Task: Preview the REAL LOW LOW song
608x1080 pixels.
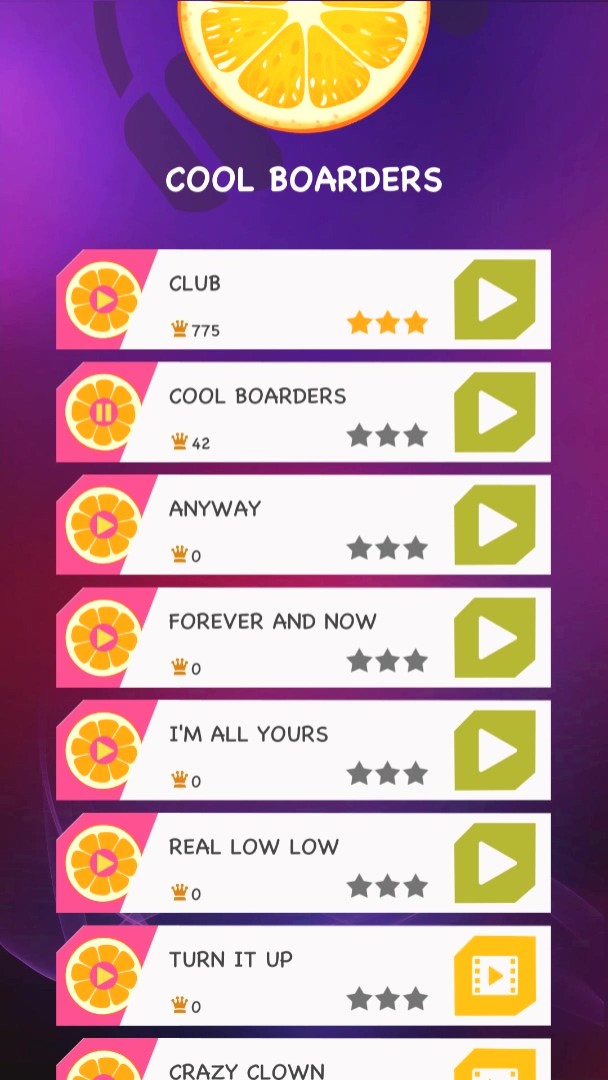Action: [103, 863]
